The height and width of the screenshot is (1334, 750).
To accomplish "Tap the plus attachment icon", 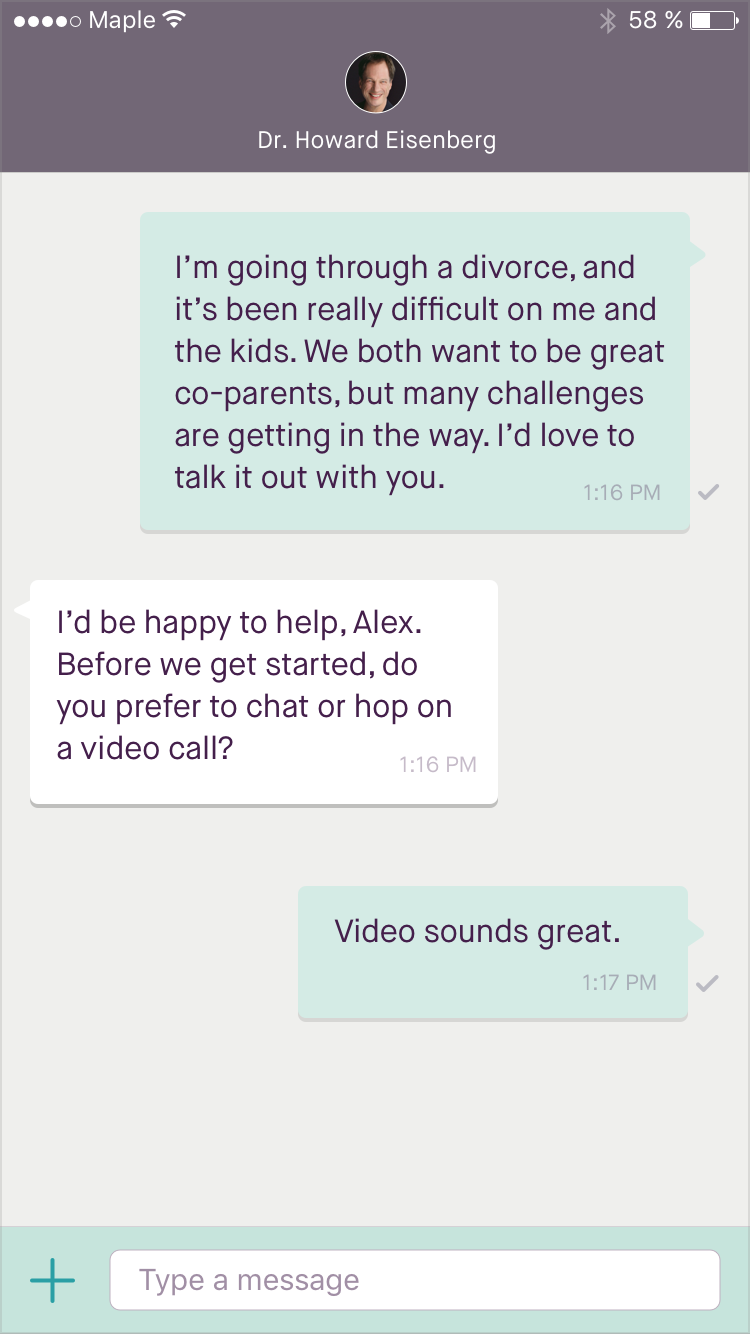I will (52, 1280).
